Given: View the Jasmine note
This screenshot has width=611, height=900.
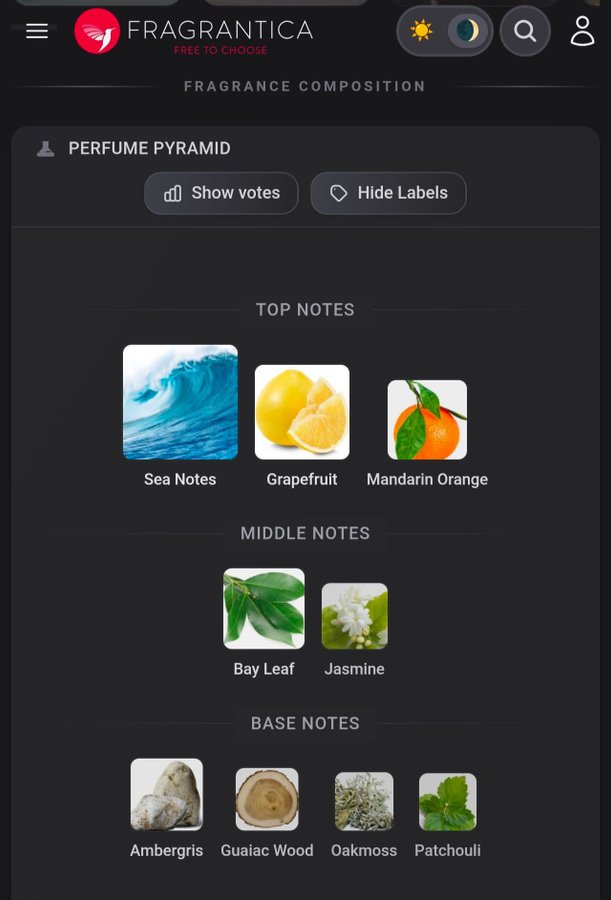Looking at the screenshot, I should point(354,616).
